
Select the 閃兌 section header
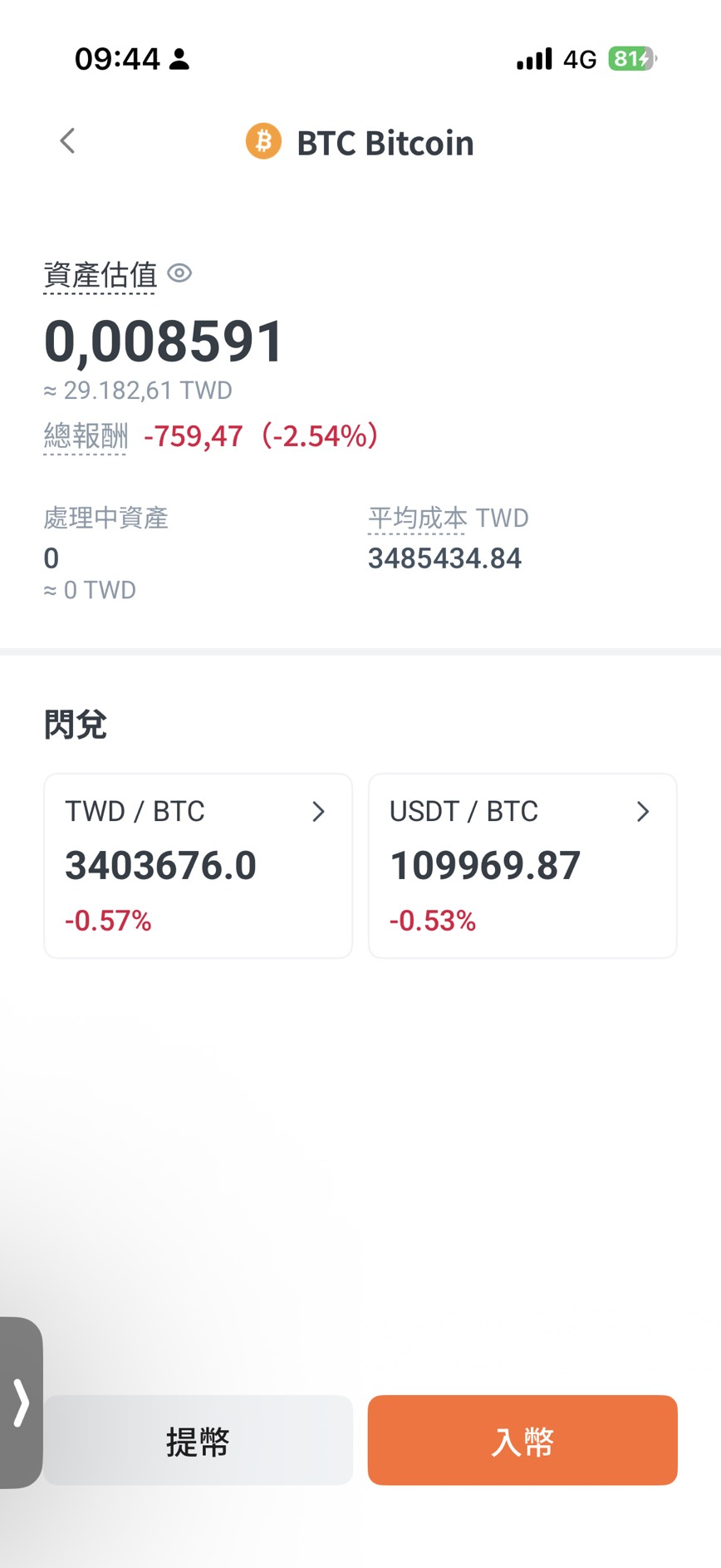coord(75,724)
